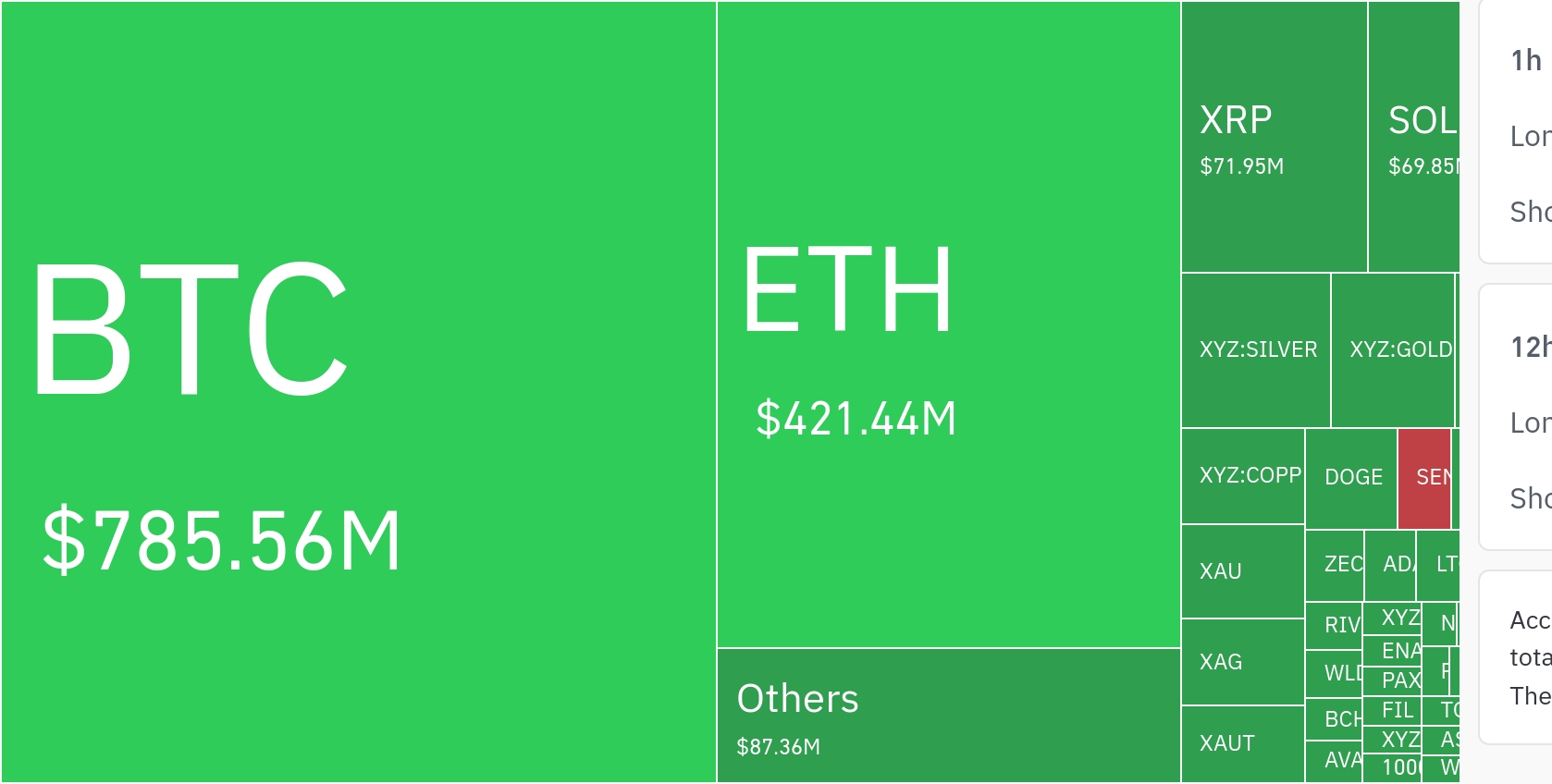Viewport: 1552px width, 784px height.
Task: Select the XAU tile
Action: 1243,570
